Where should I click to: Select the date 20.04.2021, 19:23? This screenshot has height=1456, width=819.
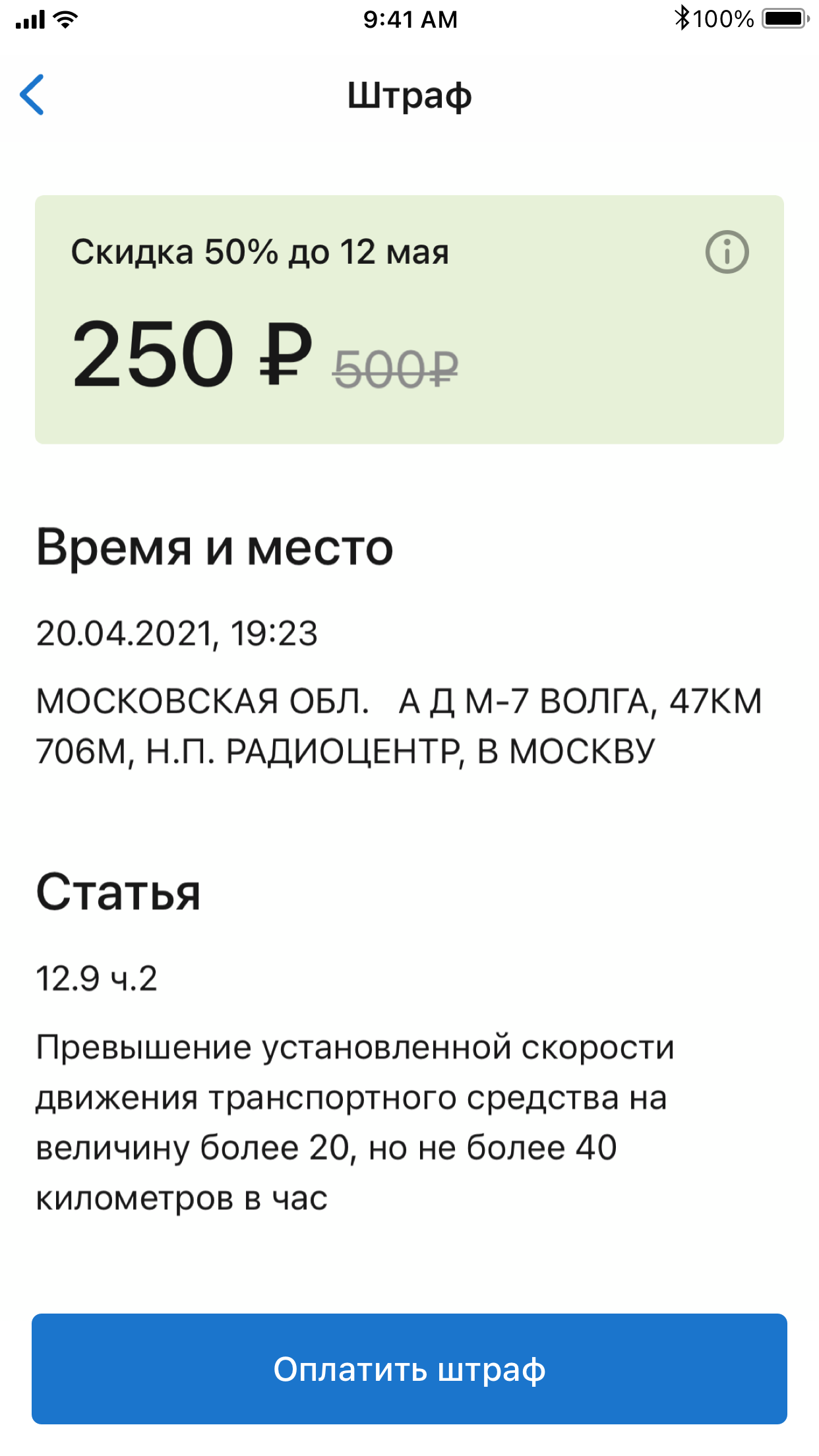click(177, 633)
